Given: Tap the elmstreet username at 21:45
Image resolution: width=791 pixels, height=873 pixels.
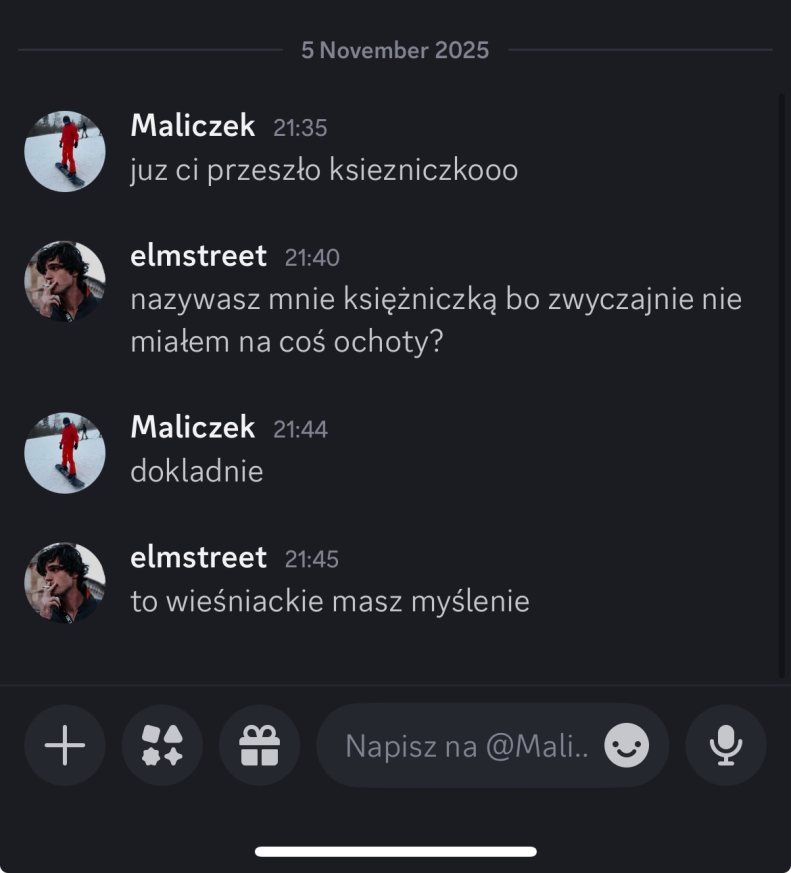Looking at the screenshot, I should (199, 557).
